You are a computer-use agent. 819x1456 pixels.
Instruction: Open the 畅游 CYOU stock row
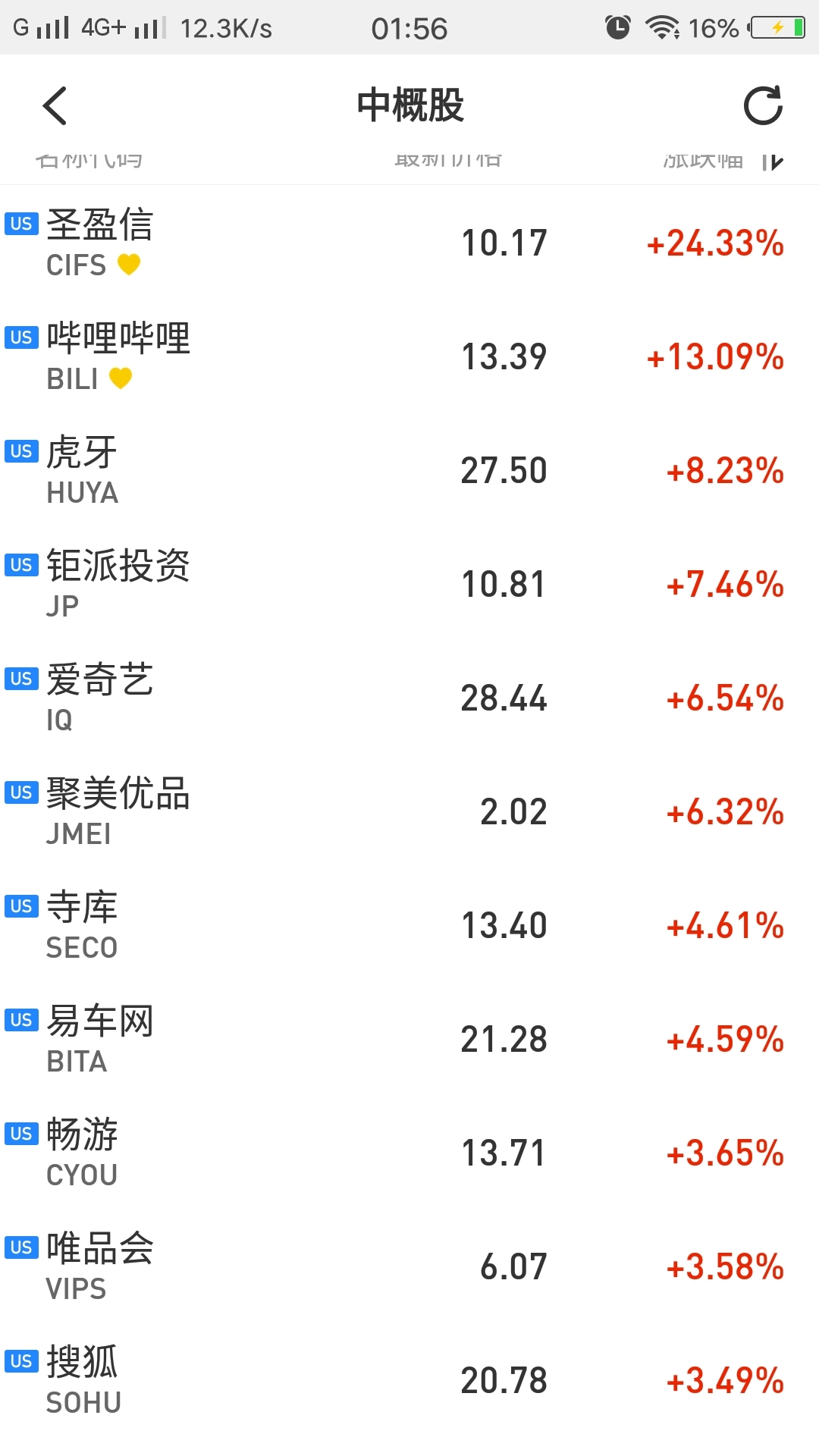click(x=409, y=1153)
